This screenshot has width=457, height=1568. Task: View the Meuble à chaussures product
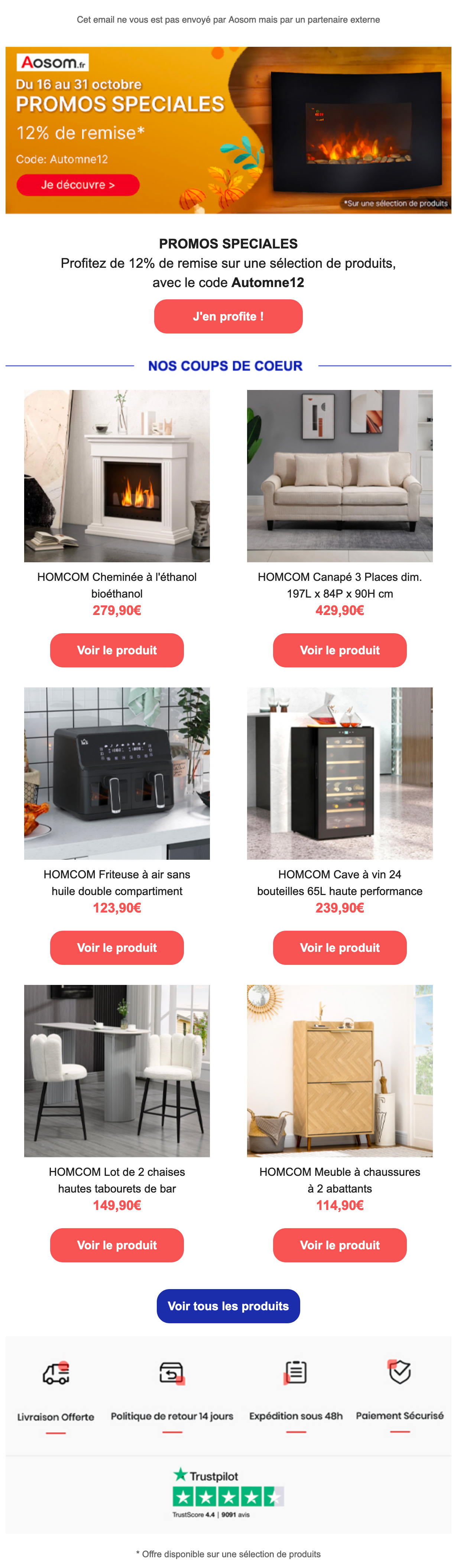click(339, 1245)
